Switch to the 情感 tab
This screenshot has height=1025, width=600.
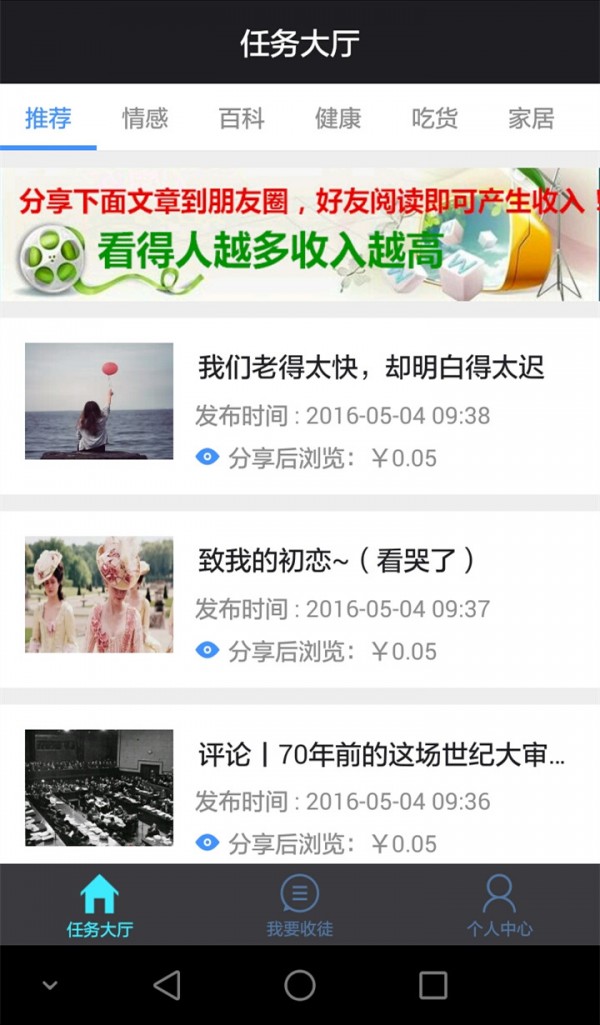pos(145,119)
